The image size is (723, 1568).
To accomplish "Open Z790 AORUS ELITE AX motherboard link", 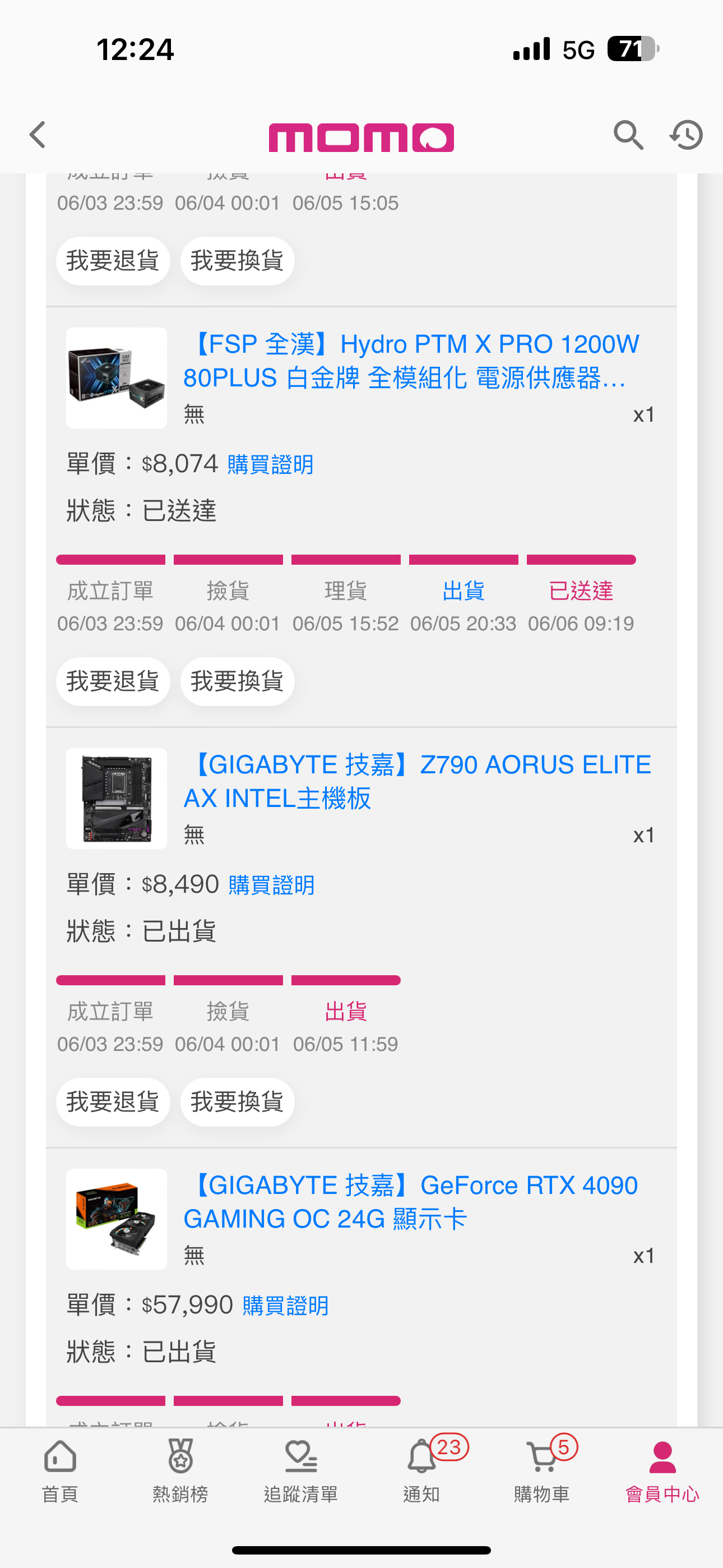I will [418, 782].
